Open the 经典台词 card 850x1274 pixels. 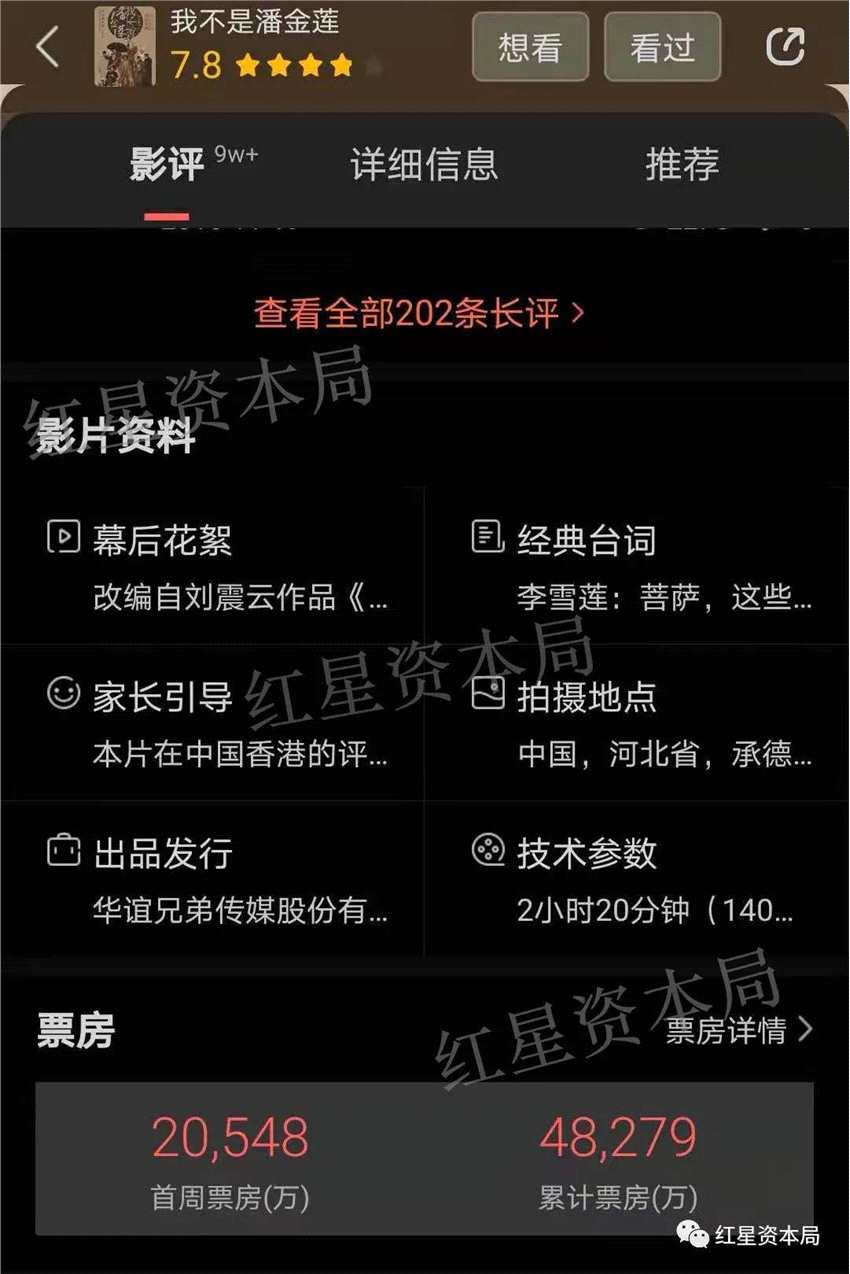point(637,565)
